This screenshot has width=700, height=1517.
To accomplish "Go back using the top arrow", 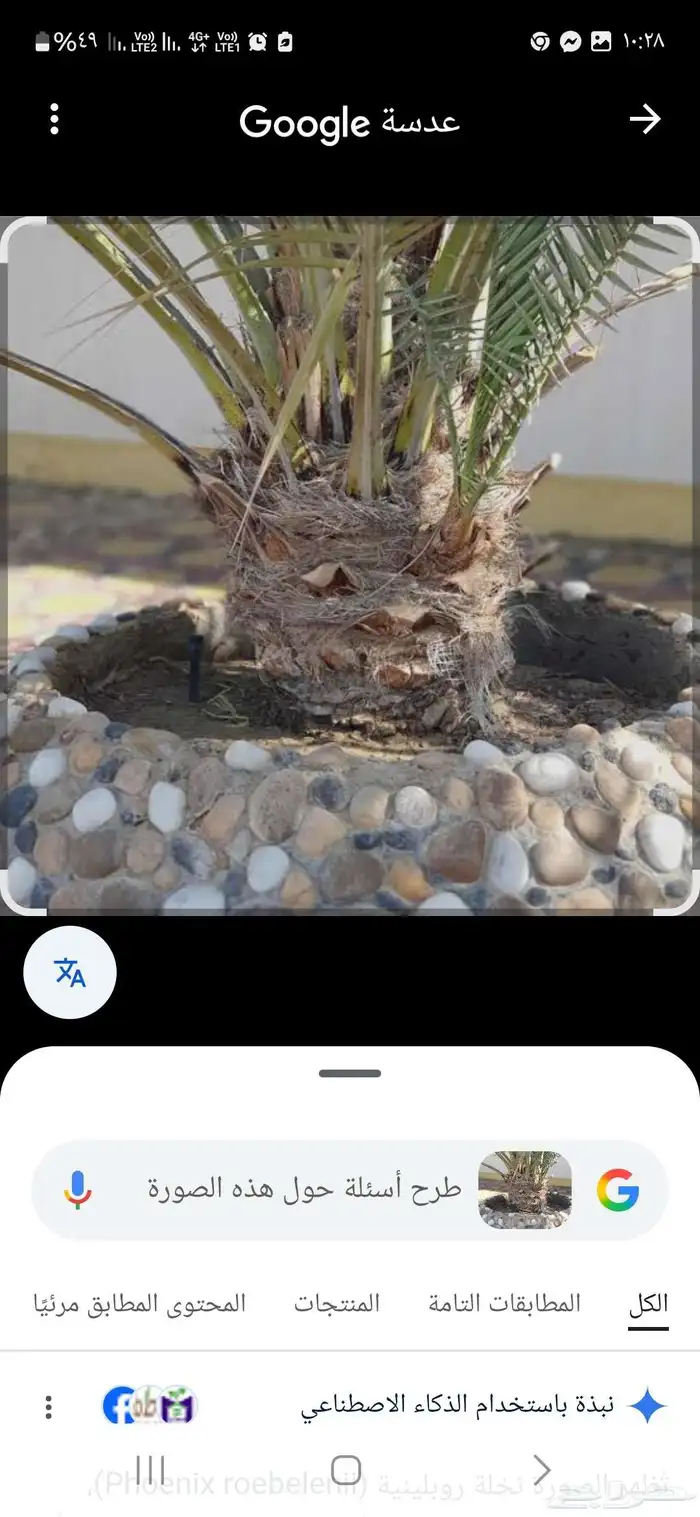I will (645, 120).
